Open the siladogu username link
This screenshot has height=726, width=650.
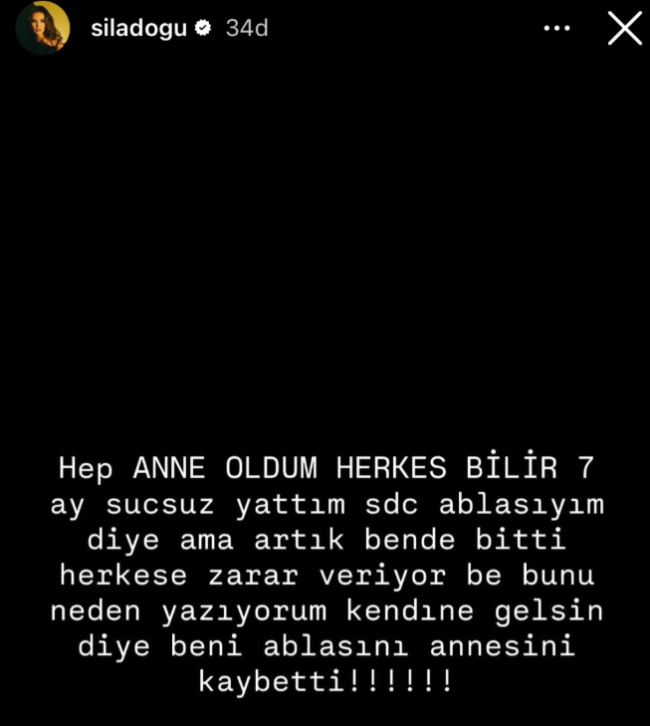coord(138,29)
